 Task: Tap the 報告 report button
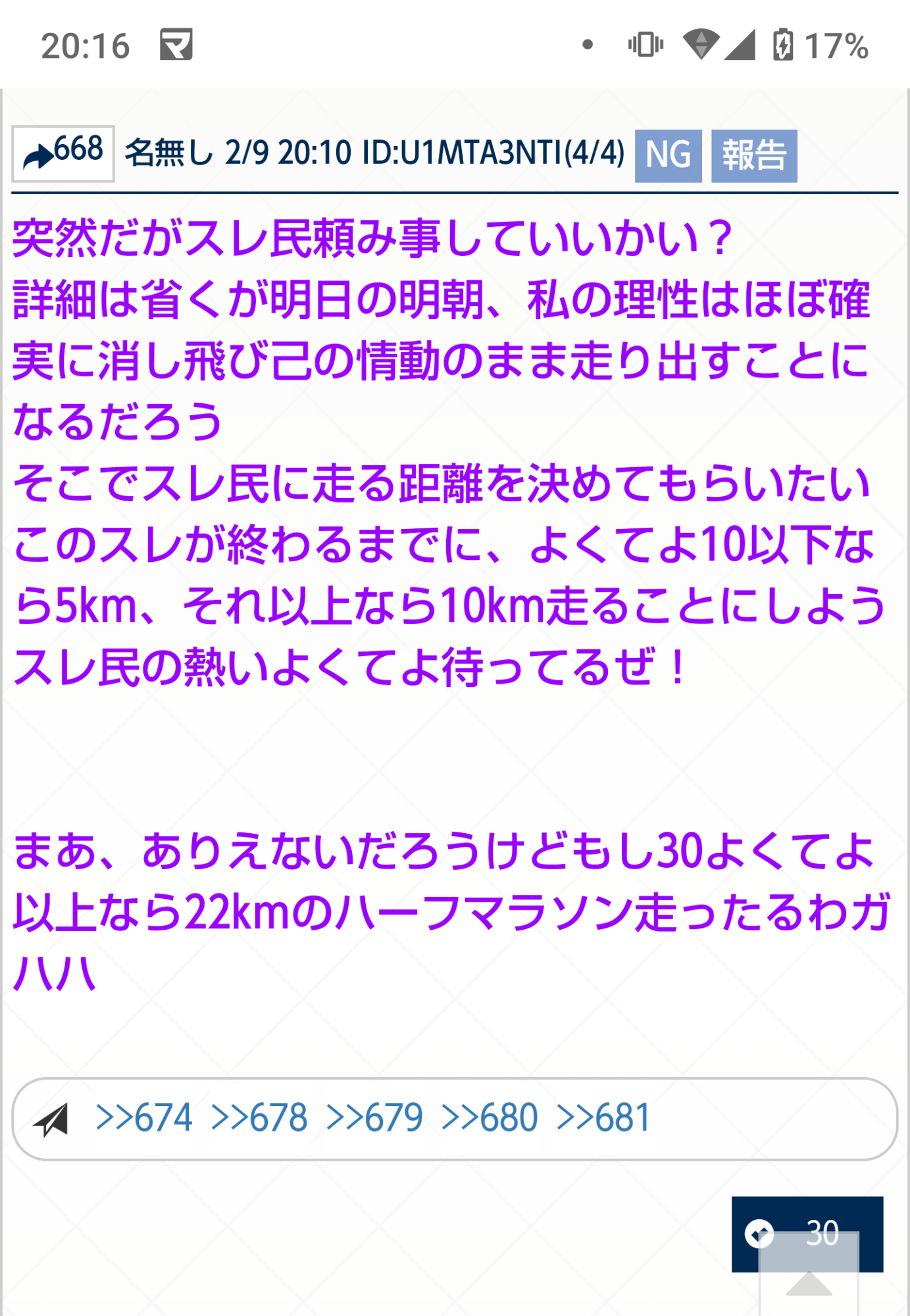point(754,155)
